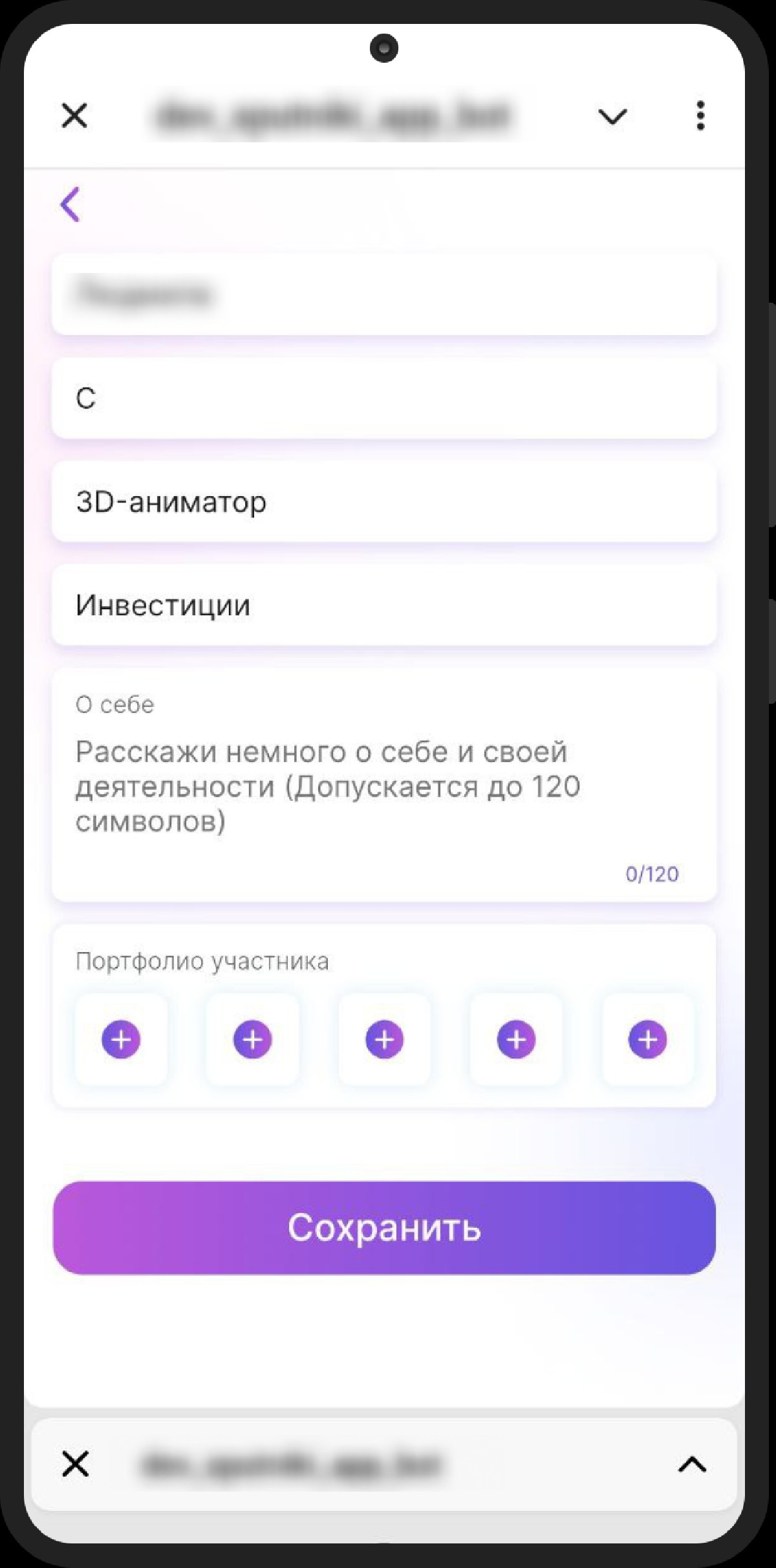Image resolution: width=776 pixels, height=1568 pixels.
Task: Add third portfolio item
Action: [x=385, y=1040]
